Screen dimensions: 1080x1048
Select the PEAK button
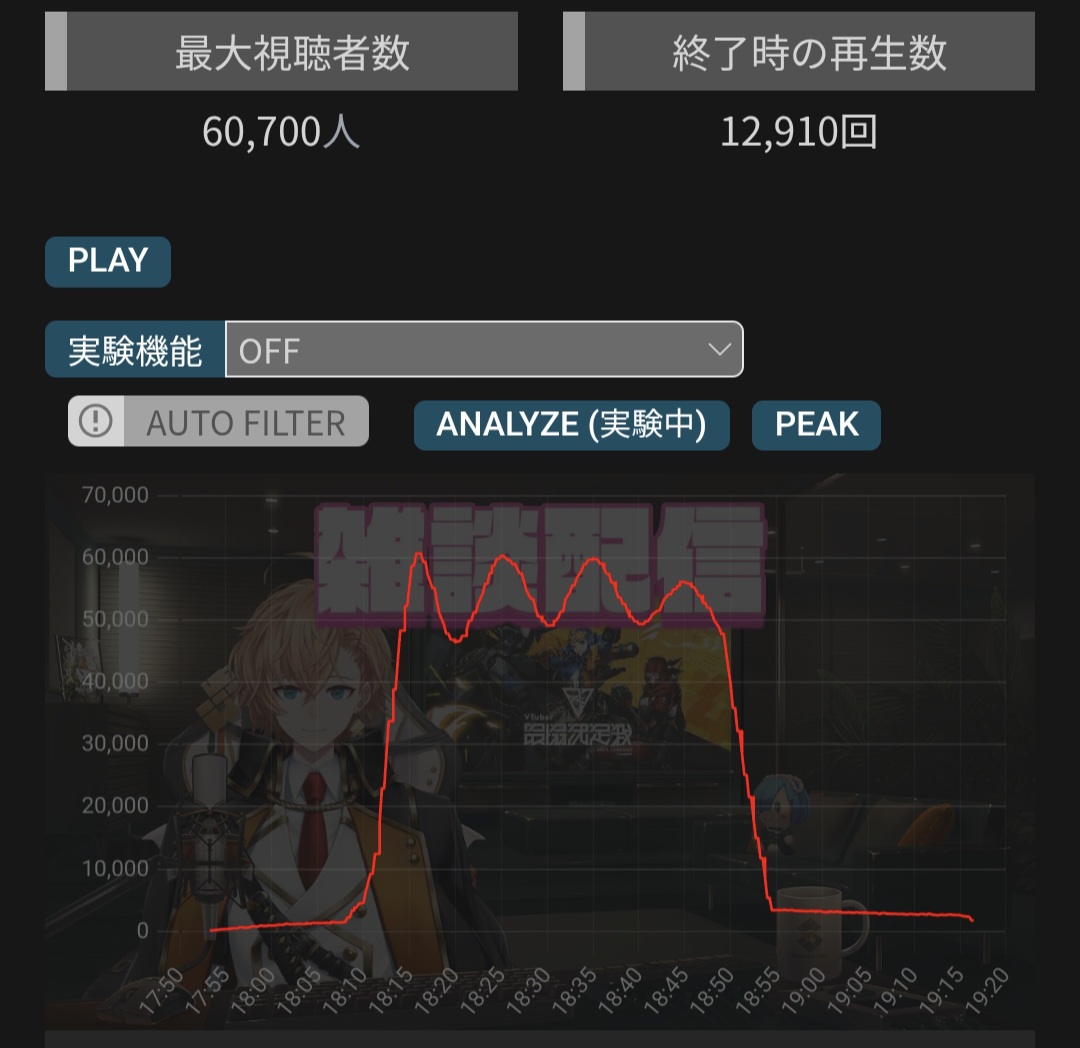816,425
